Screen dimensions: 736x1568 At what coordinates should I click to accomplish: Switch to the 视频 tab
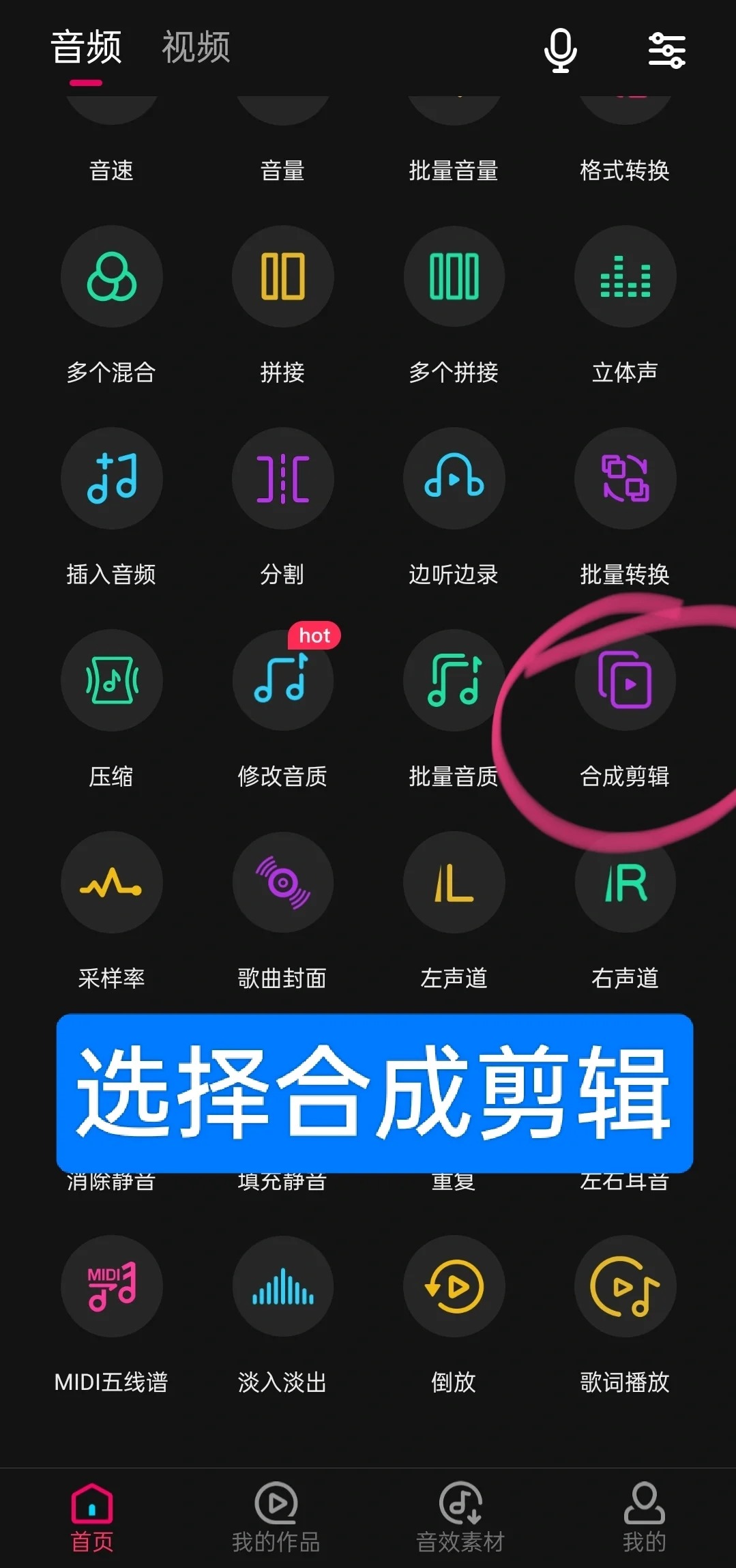(x=196, y=48)
